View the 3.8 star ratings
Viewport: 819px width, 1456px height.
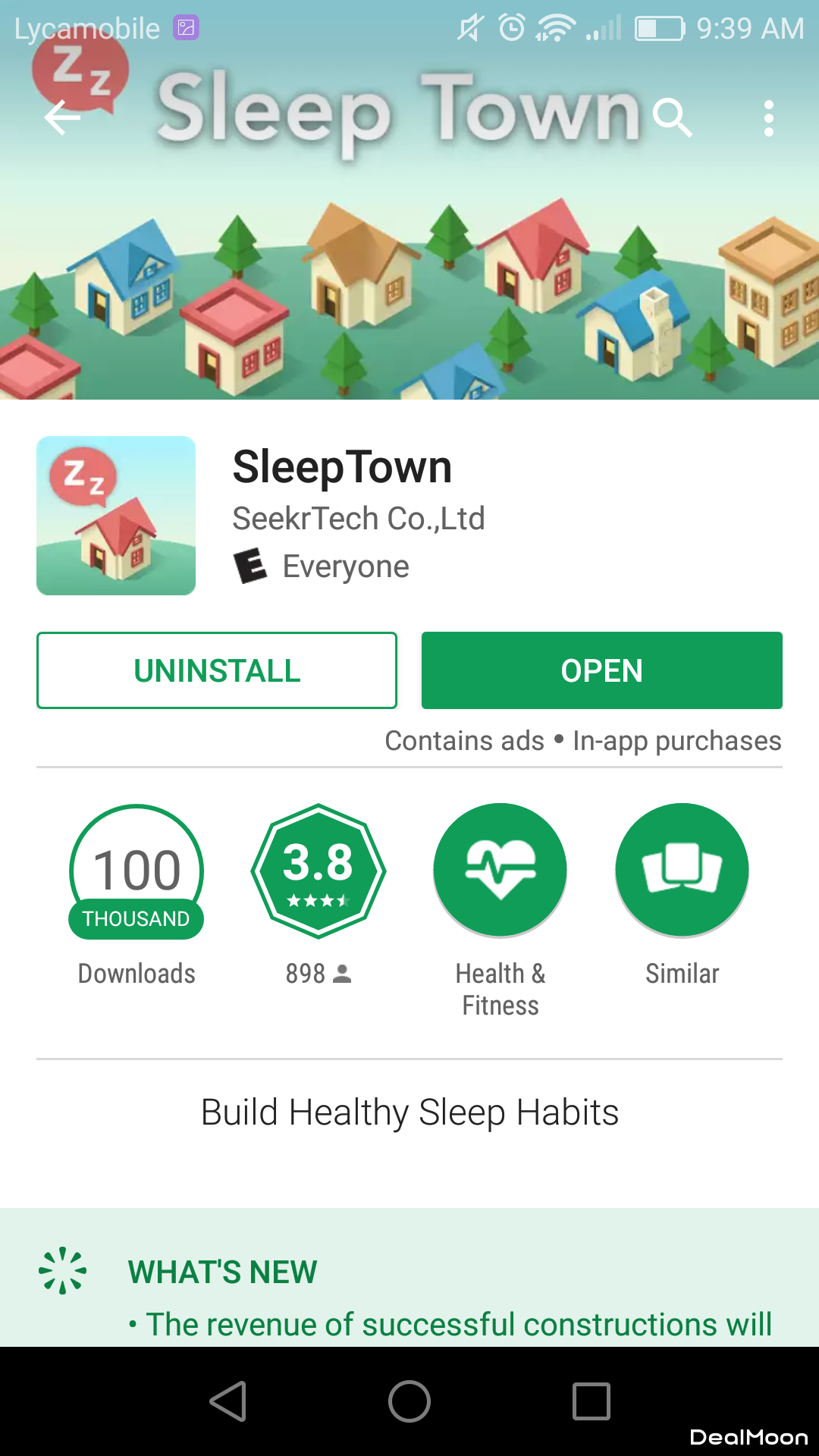318,871
